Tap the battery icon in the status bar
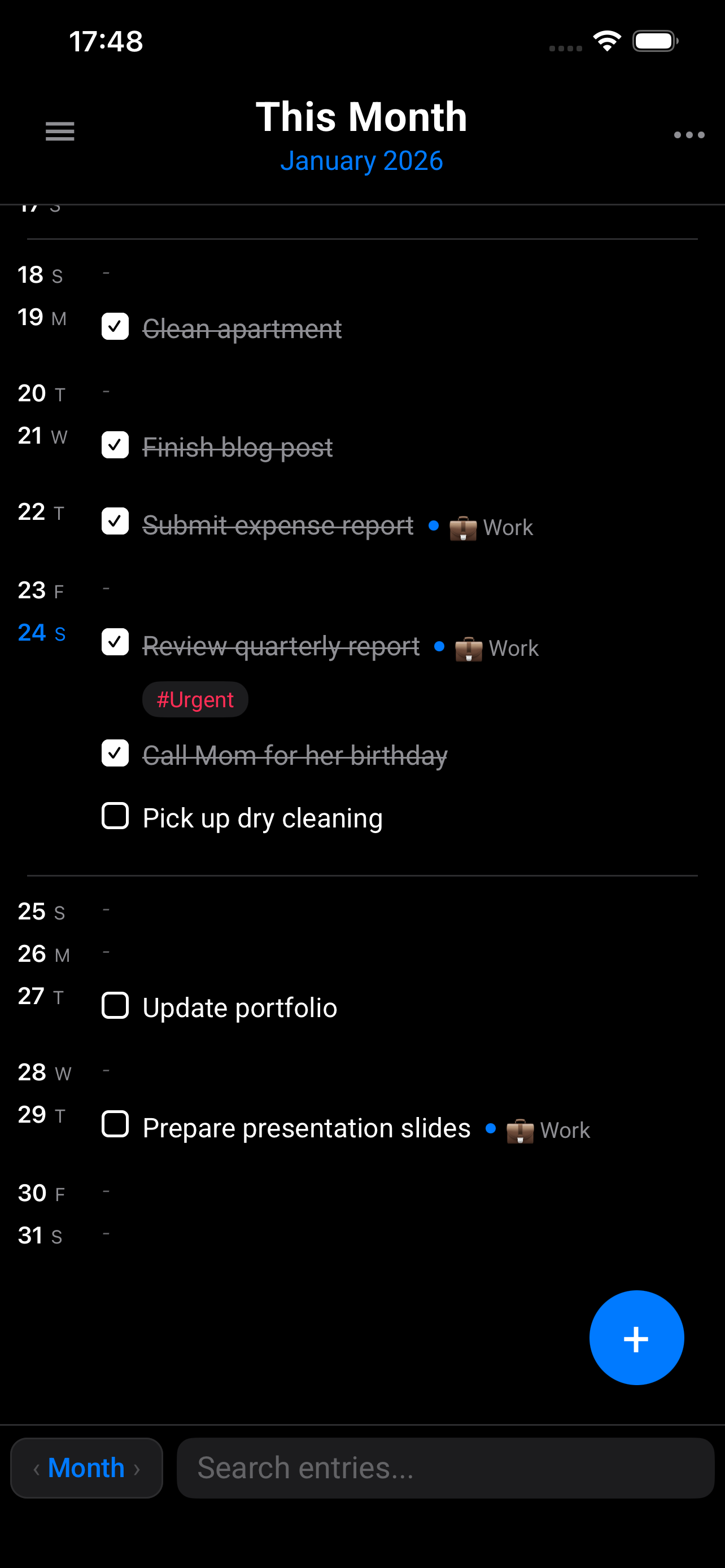The image size is (725, 1568). [656, 40]
